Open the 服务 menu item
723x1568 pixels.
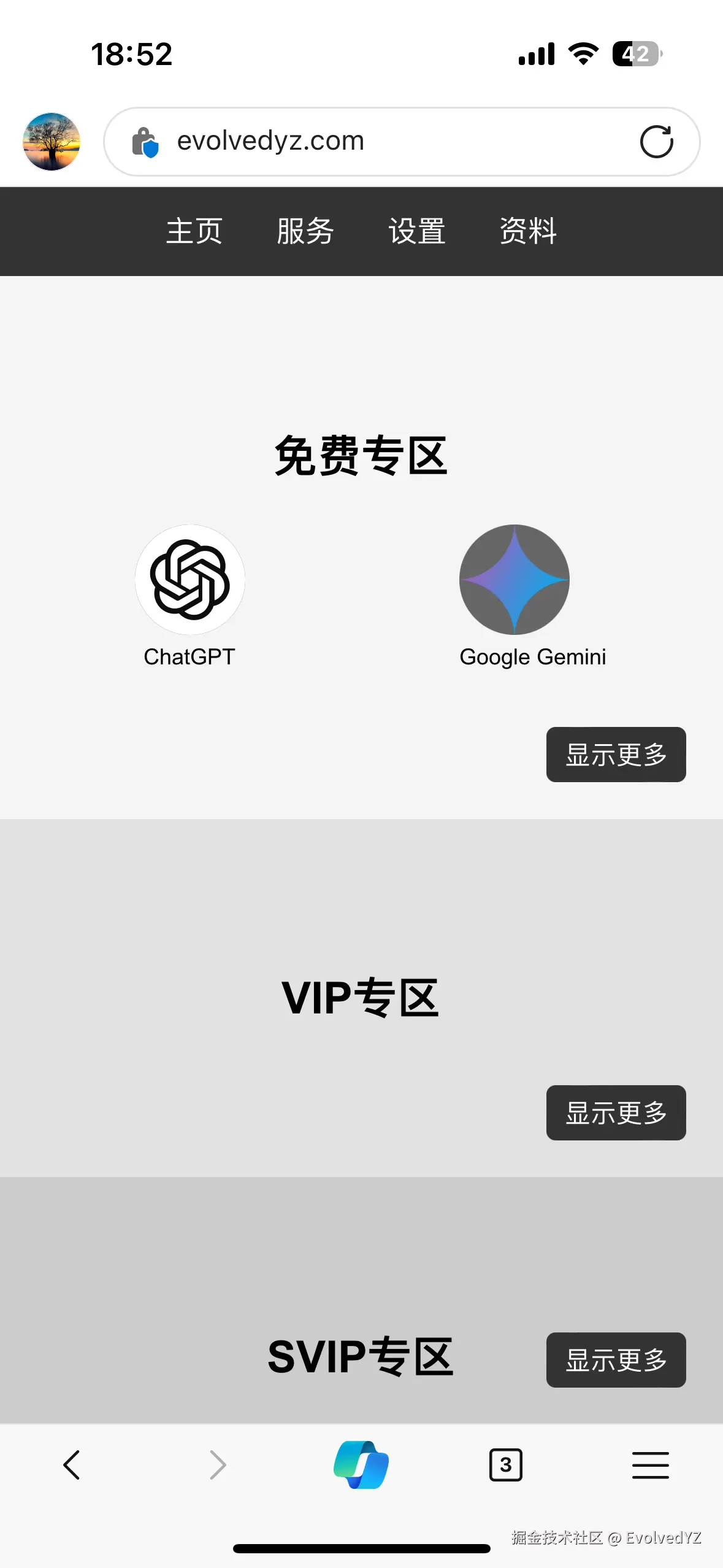coord(305,231)
